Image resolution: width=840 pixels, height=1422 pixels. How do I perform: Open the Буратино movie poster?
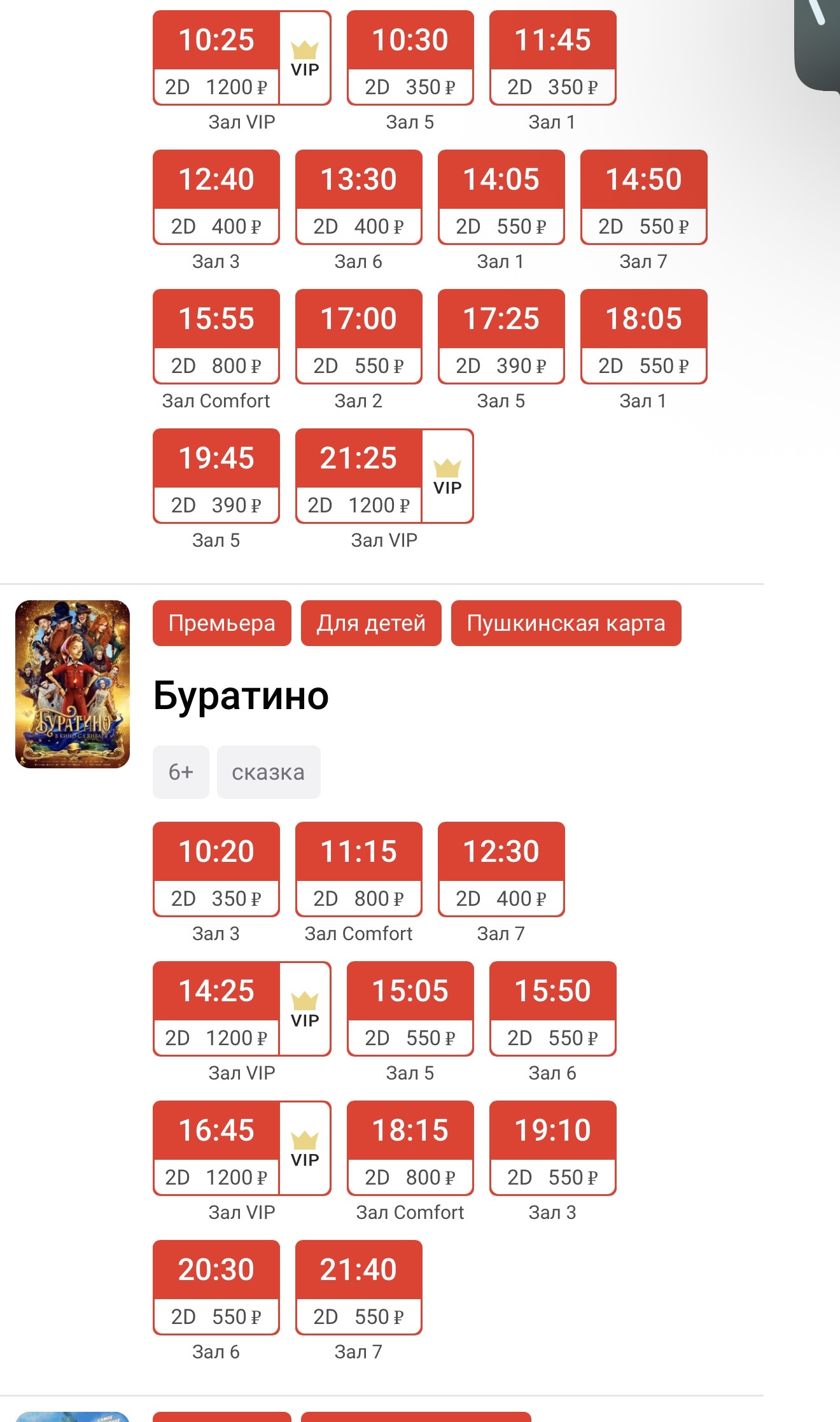coord(73,684)
